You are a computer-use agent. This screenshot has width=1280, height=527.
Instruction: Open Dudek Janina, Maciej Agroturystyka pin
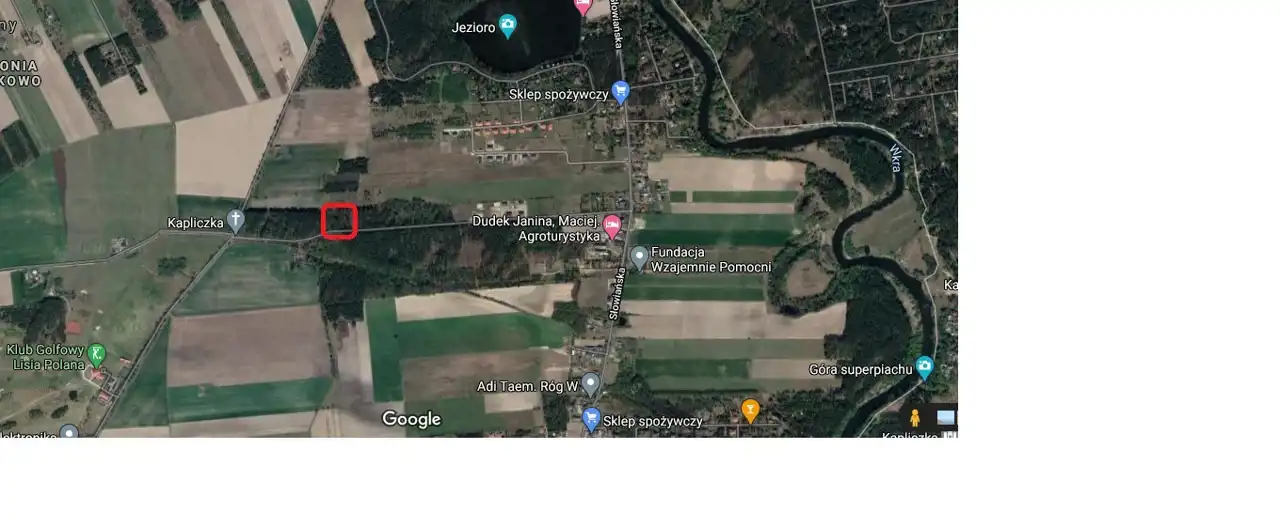tap(612, 226)
